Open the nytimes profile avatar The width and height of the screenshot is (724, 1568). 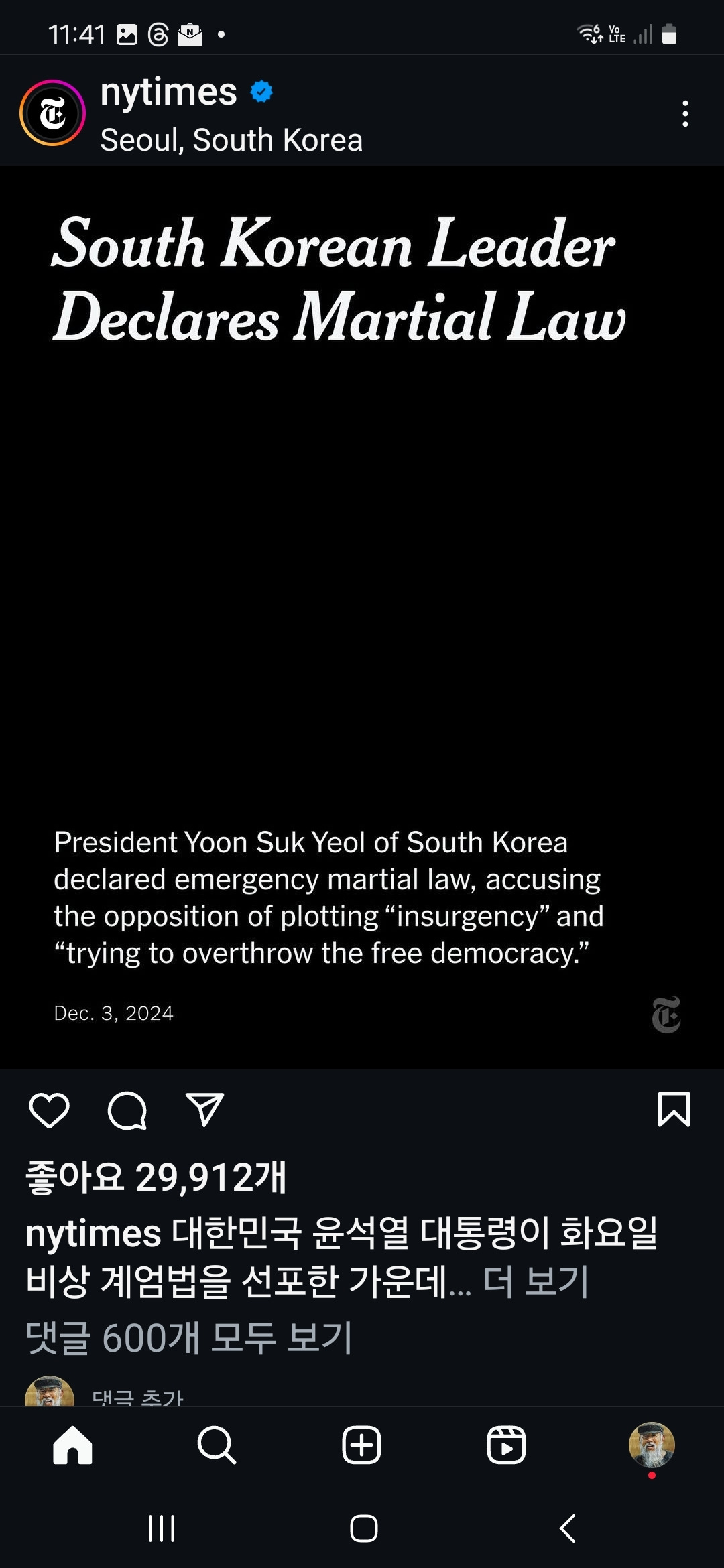click(x=56, y=113)
